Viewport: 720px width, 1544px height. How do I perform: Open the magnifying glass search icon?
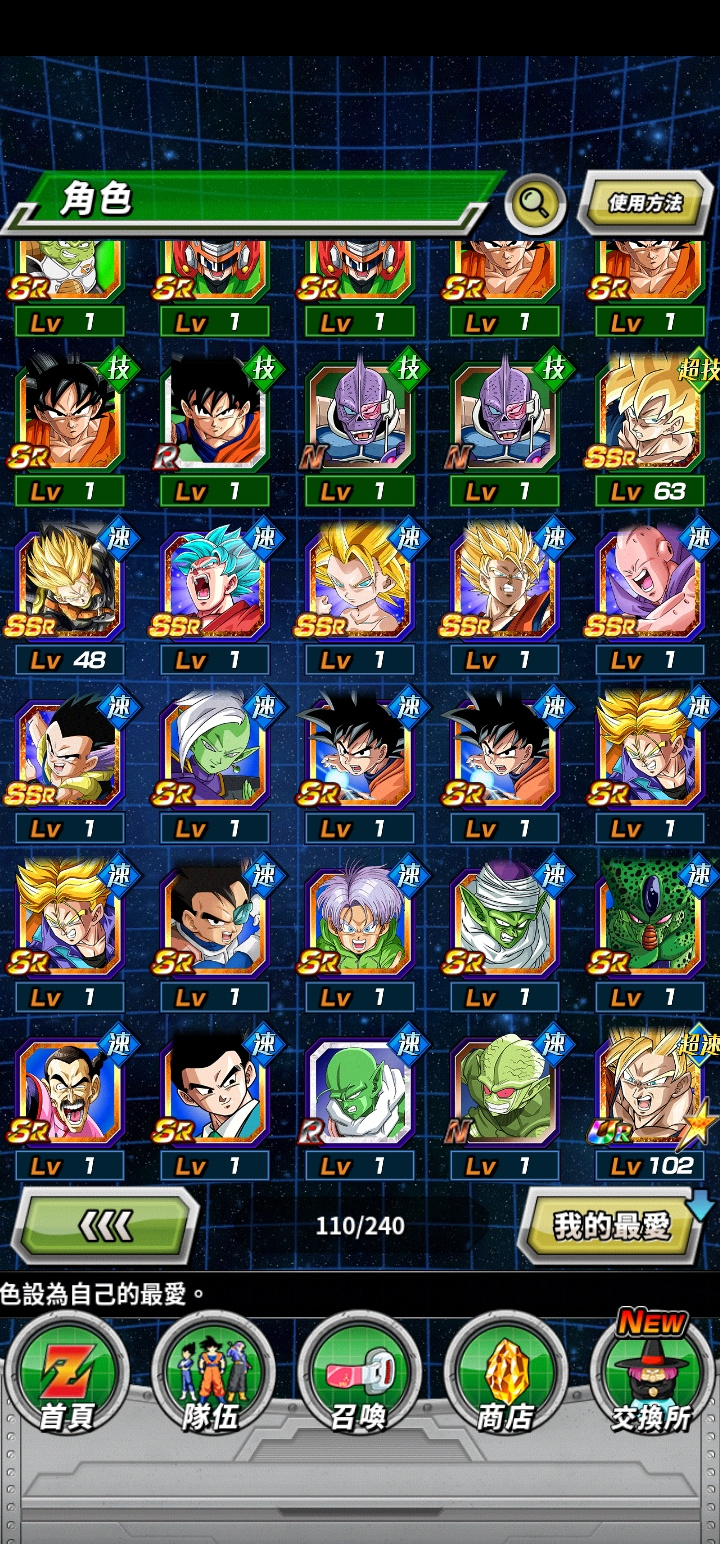point(535,204)
